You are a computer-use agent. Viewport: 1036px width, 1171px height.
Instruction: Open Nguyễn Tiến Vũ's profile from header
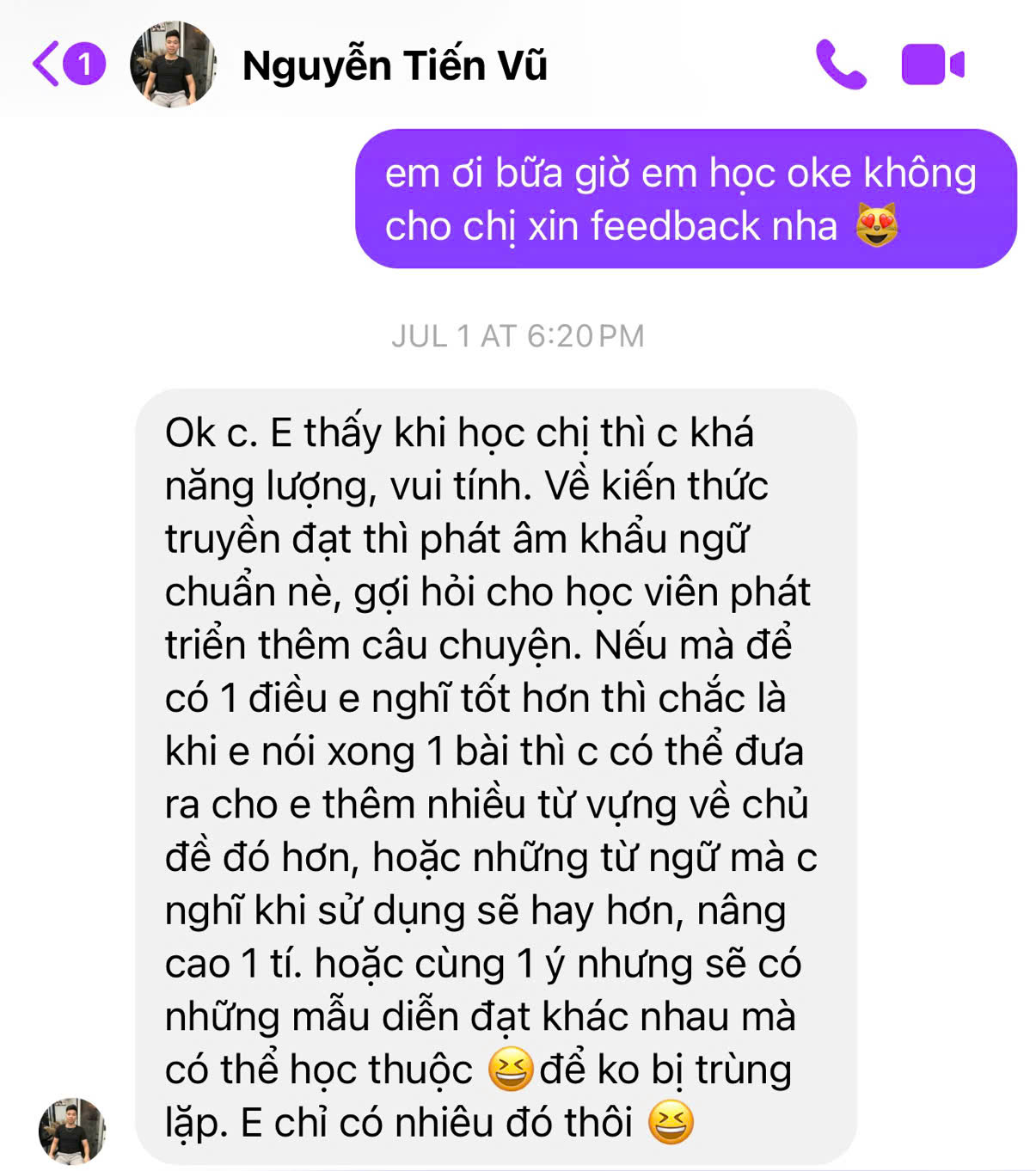click(394, 65)
